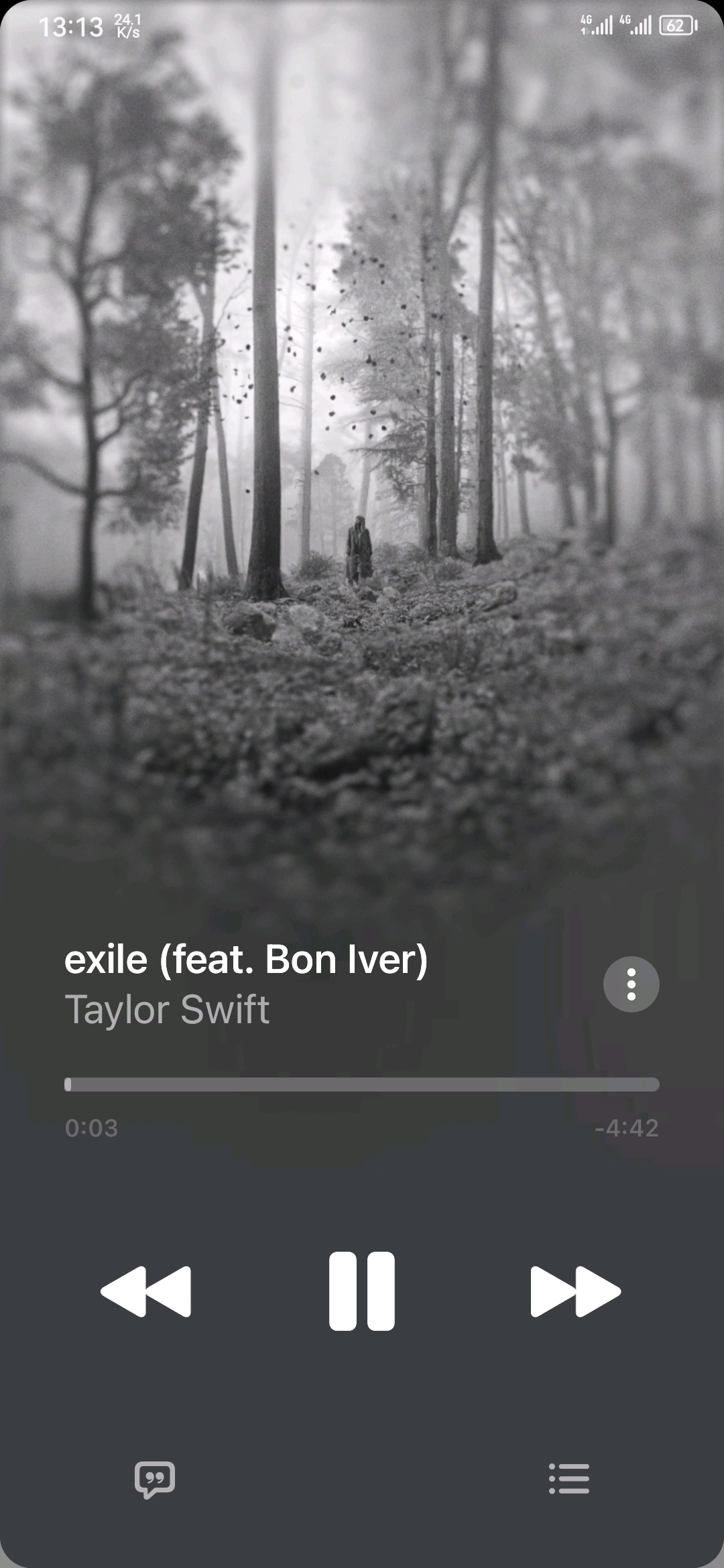Viewport: 724px width, 1568px height.
Task: Open the three-dot more options menu
Action: (x=631, y=984)
